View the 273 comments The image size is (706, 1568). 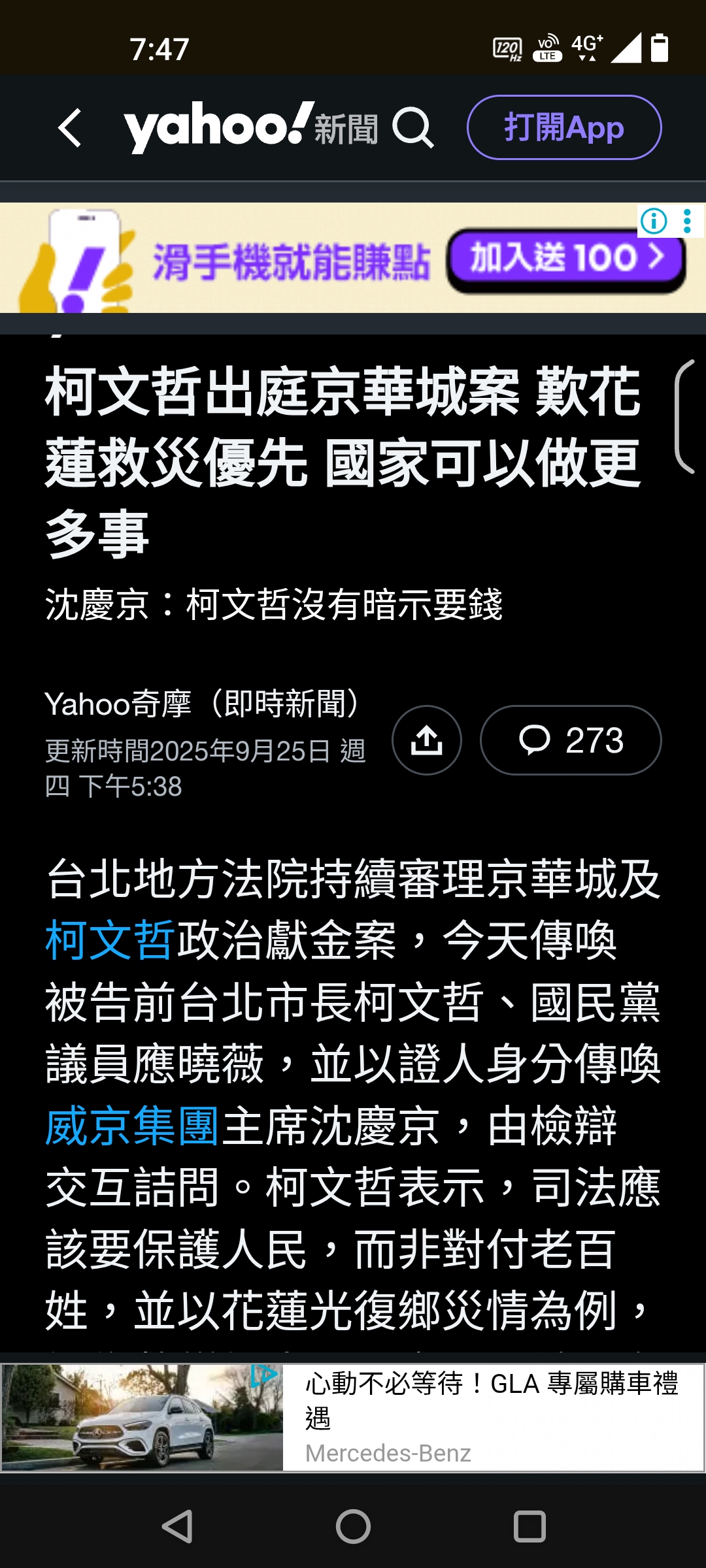pyautogui.click(x=571, y=740)
